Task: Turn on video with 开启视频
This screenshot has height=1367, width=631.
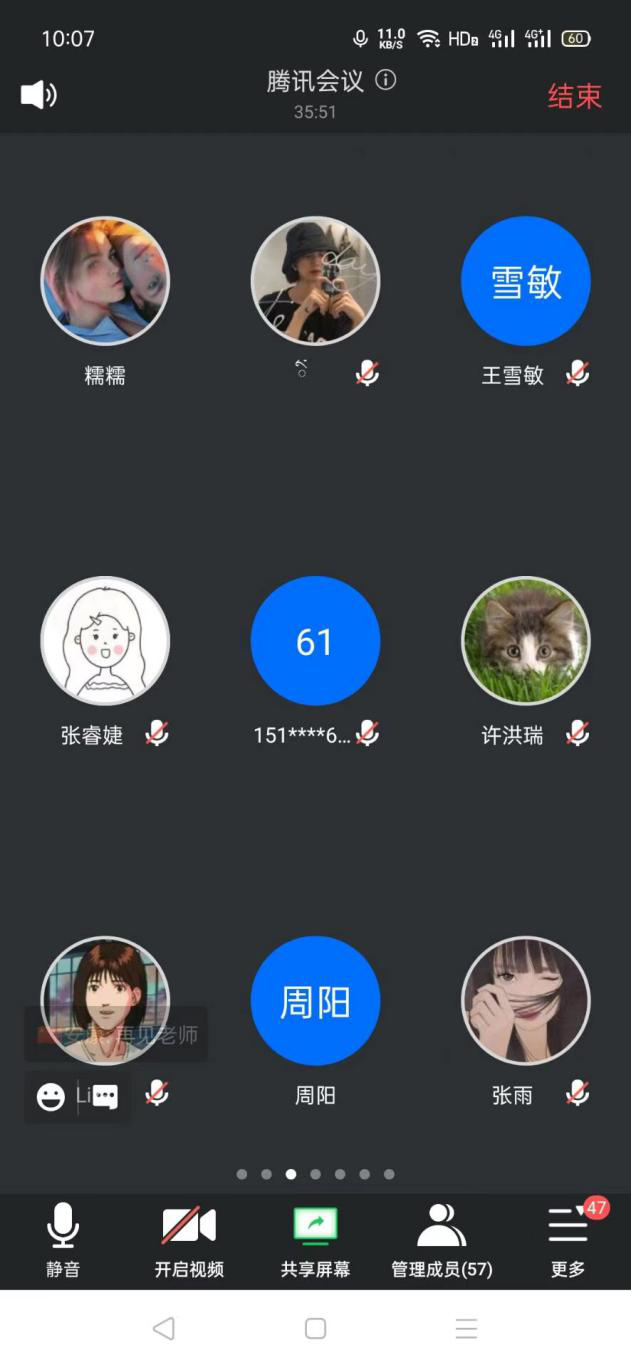Action: [189, 1240]
